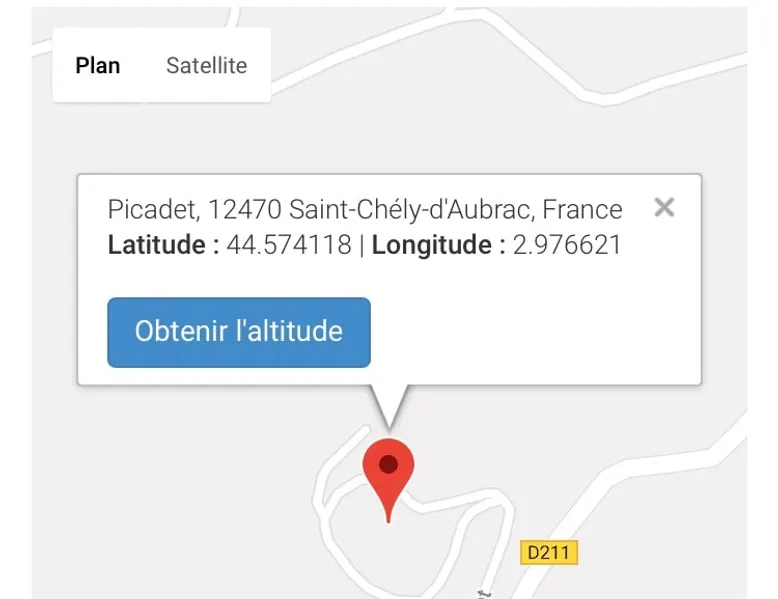Switch to the Plan map view
Viewport: 778px width, 599px height.
98,66
